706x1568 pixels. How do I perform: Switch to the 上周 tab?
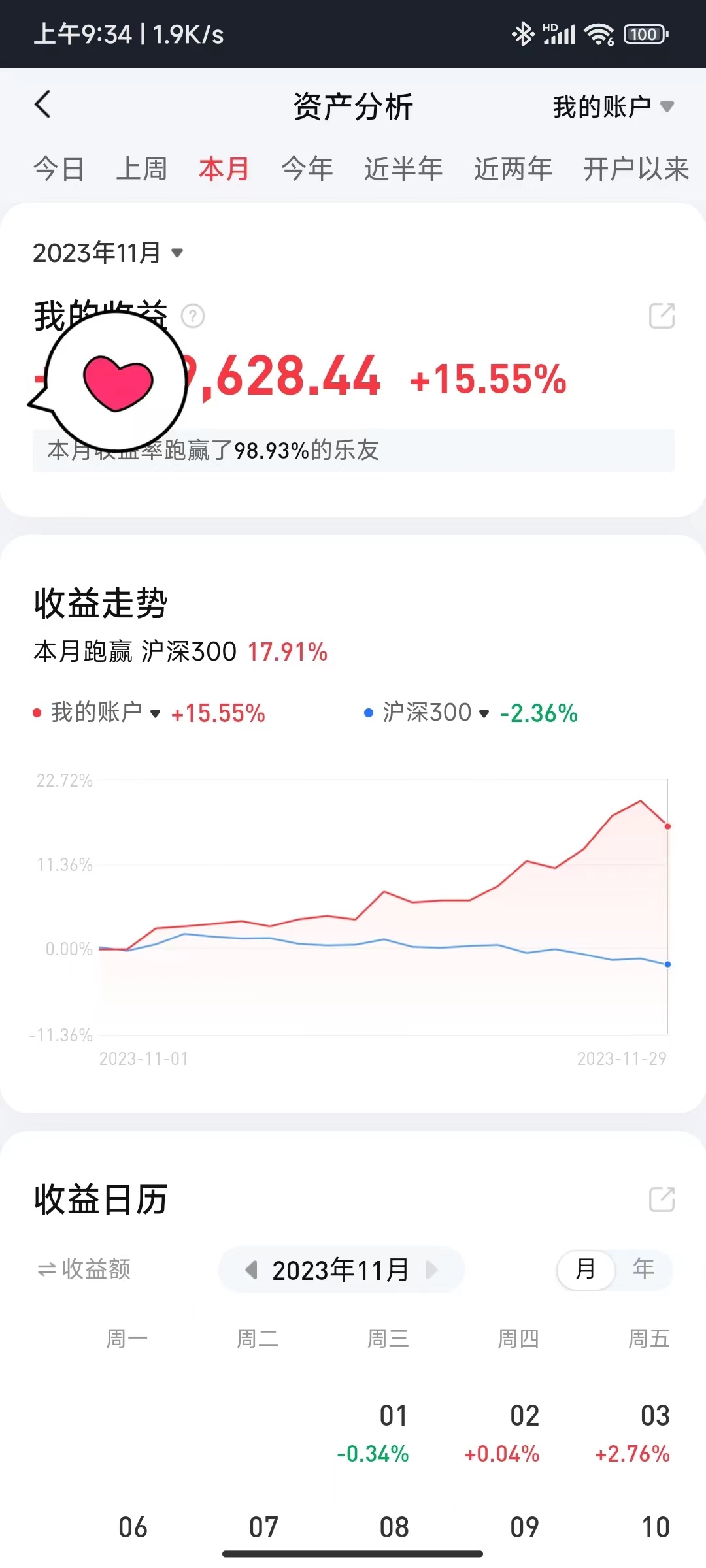point(142,169)
